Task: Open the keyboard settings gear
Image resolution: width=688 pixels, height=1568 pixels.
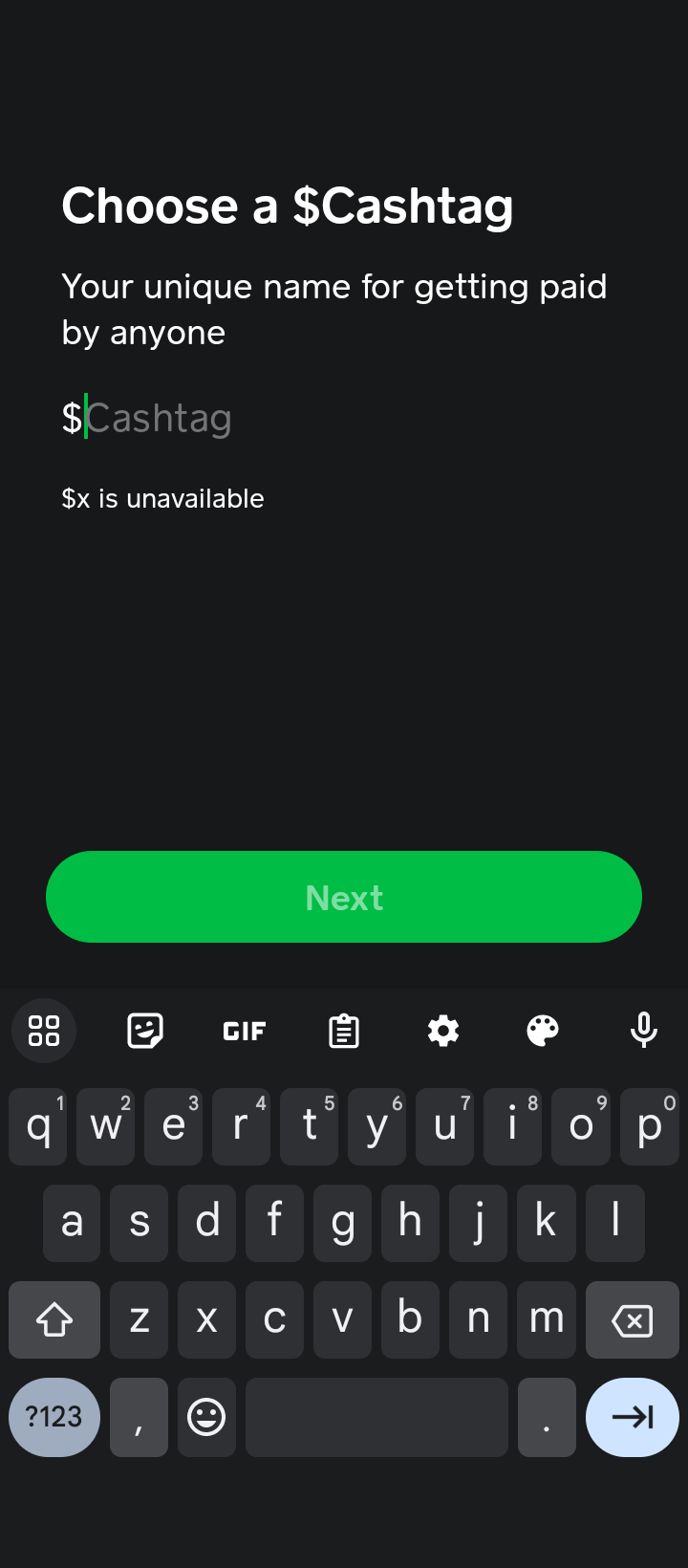Action: (443, 1031)
